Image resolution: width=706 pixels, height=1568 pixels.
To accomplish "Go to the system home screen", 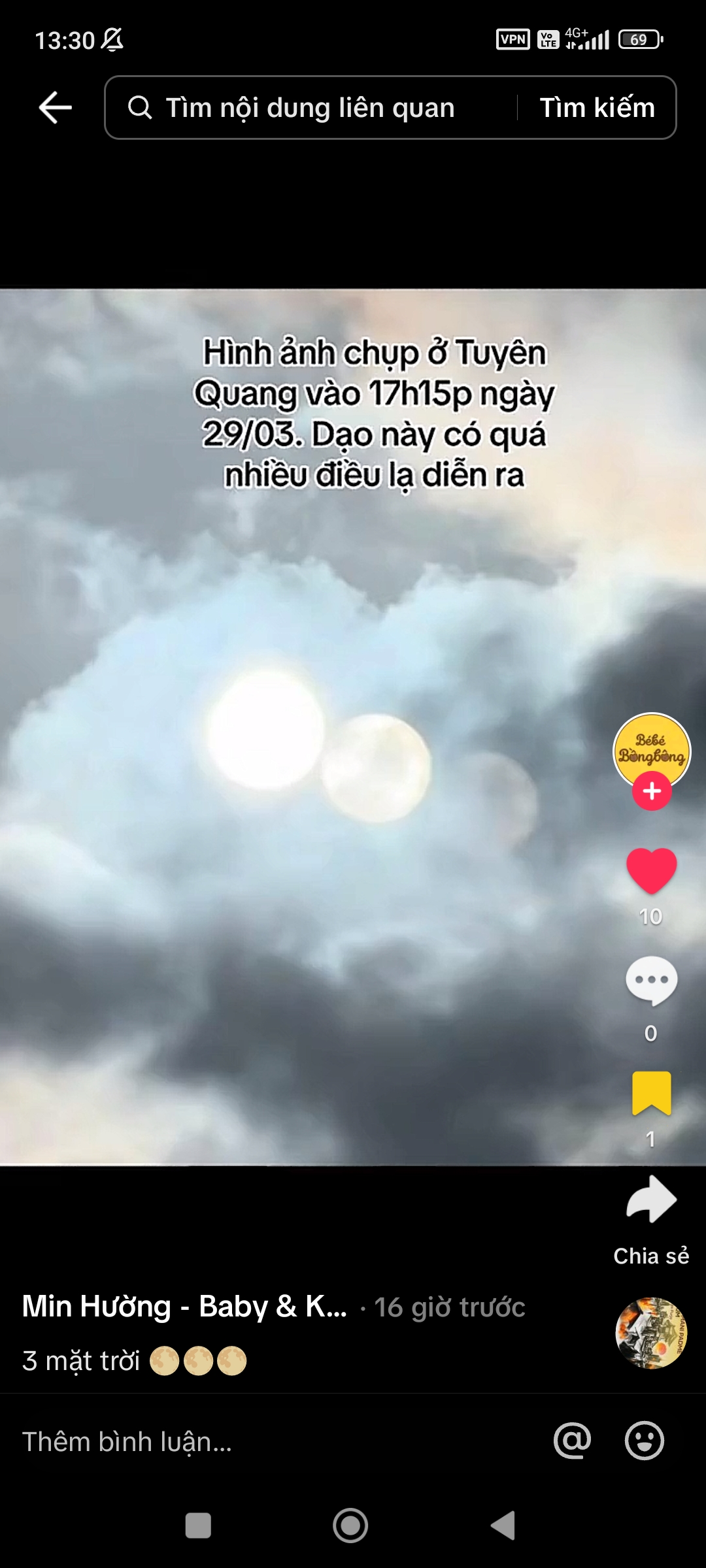I will pos(350,1526).
